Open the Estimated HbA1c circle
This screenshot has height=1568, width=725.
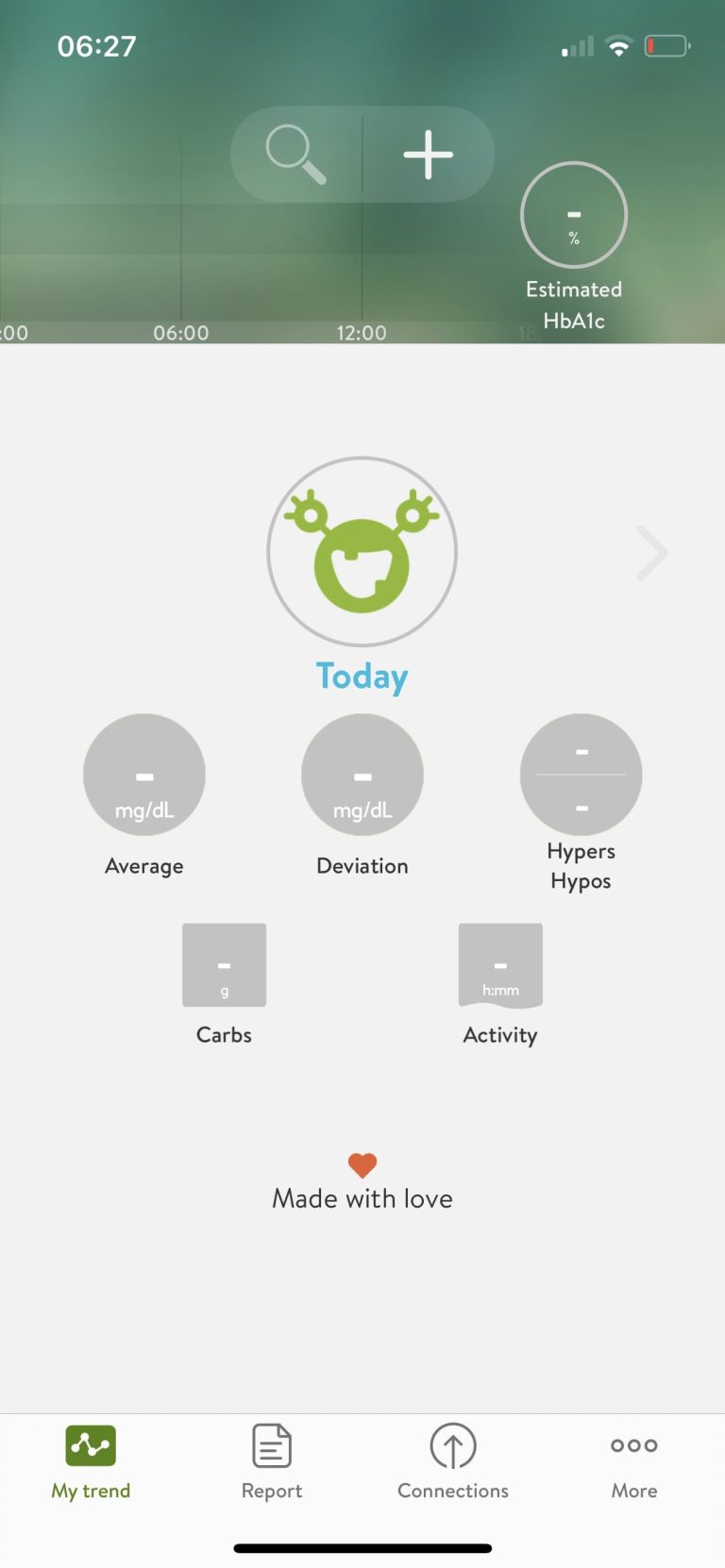coord(573,215)
